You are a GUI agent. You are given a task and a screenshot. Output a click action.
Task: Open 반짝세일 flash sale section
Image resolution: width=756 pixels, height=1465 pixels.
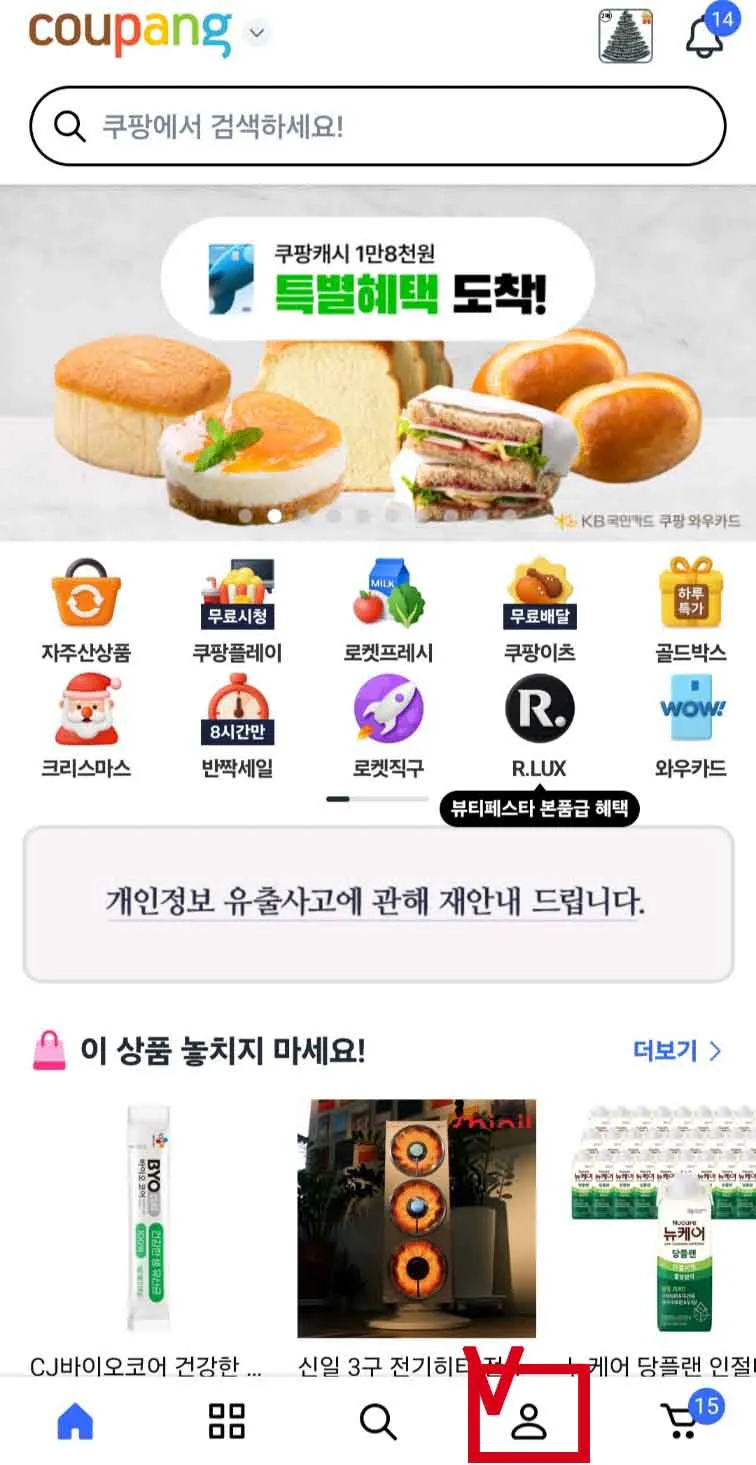click(x=235, y=712)
